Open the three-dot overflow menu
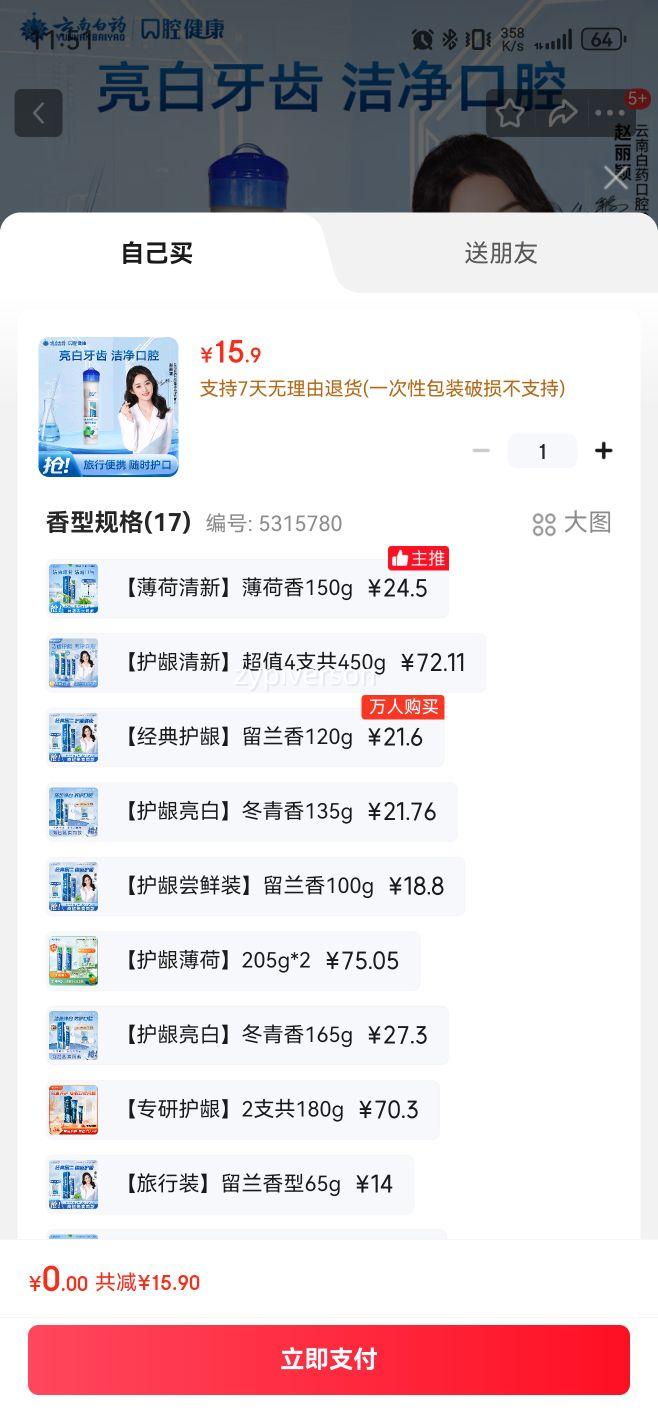Image resolution: width=658 pixels, height=1416 pixels. click(610, 113)
